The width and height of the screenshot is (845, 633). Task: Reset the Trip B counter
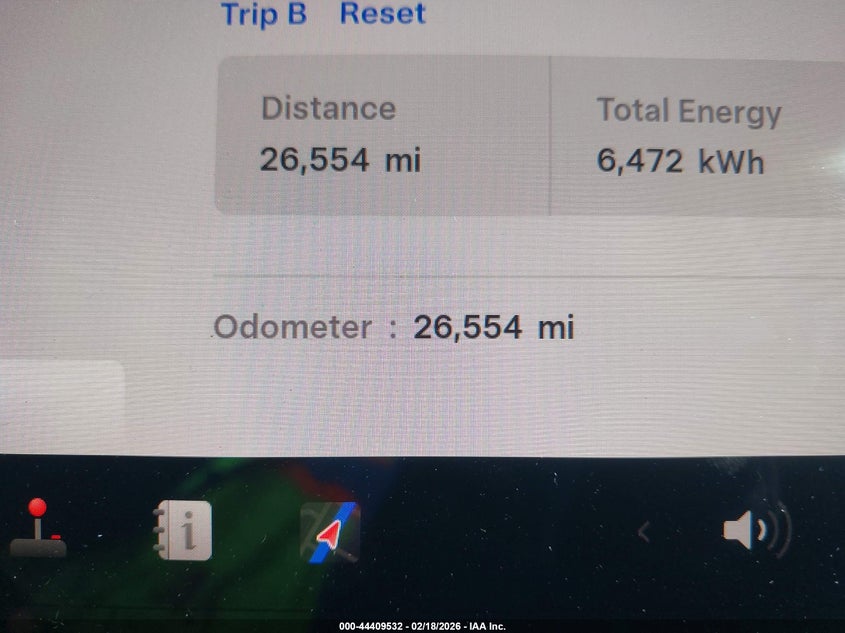point(382,14)
